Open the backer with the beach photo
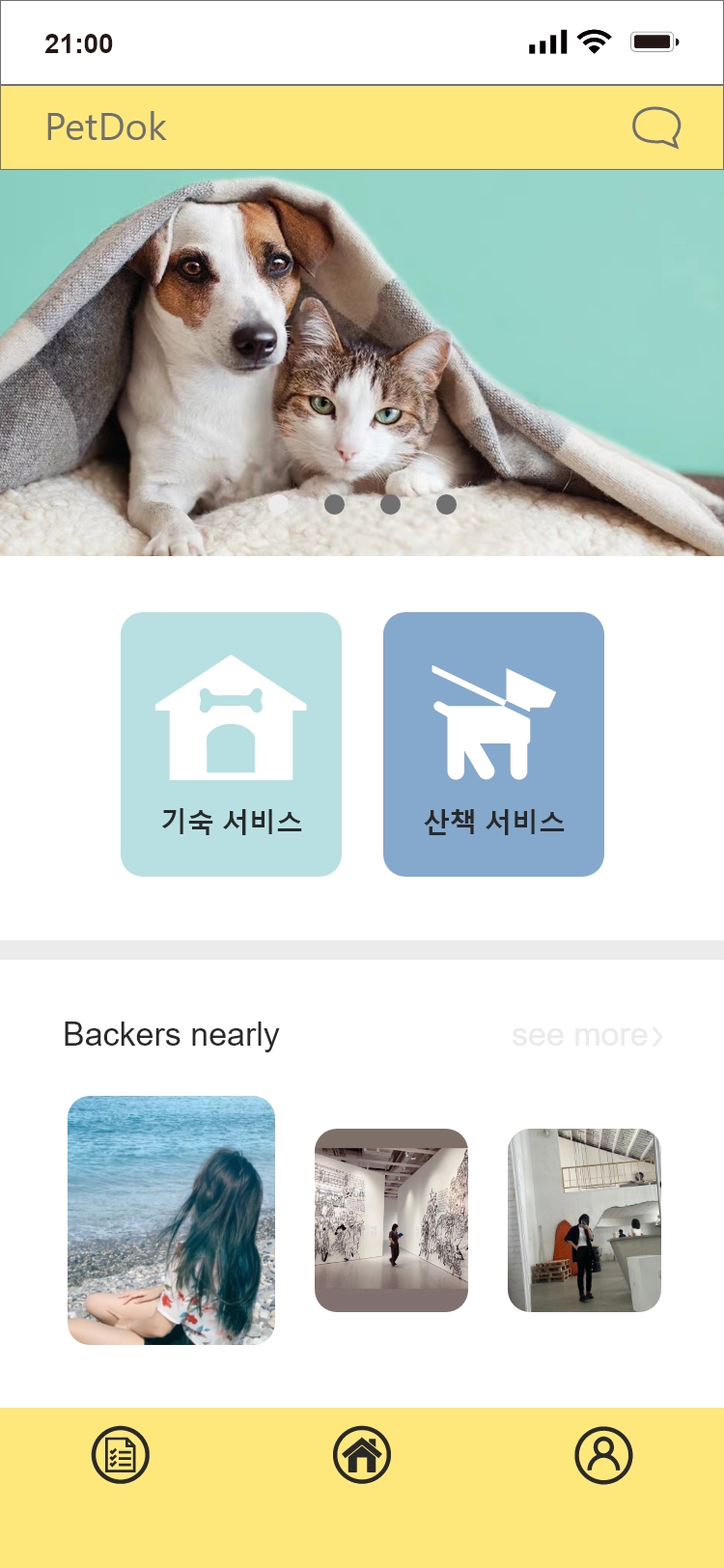 click(x=171, y=1219)
